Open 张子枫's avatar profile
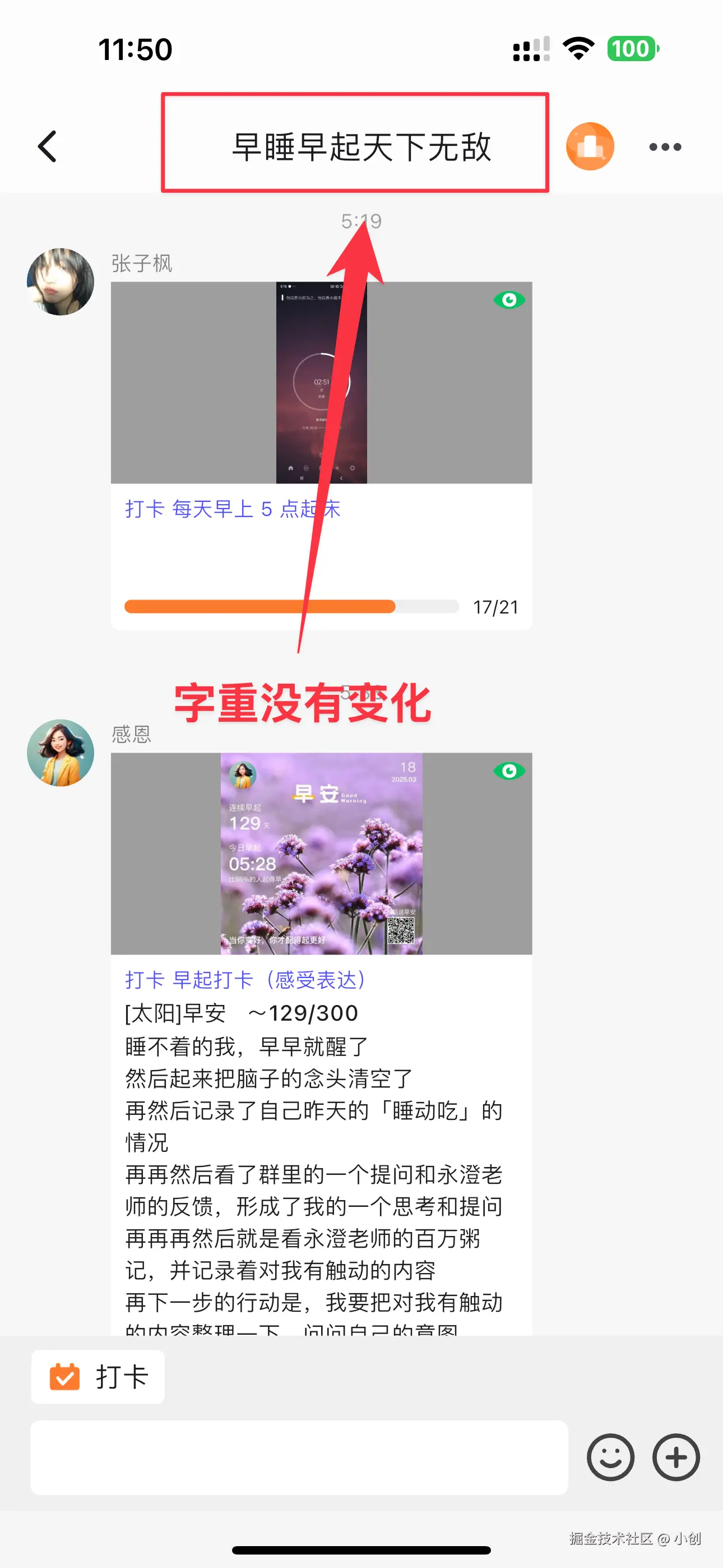 [61, 282]
